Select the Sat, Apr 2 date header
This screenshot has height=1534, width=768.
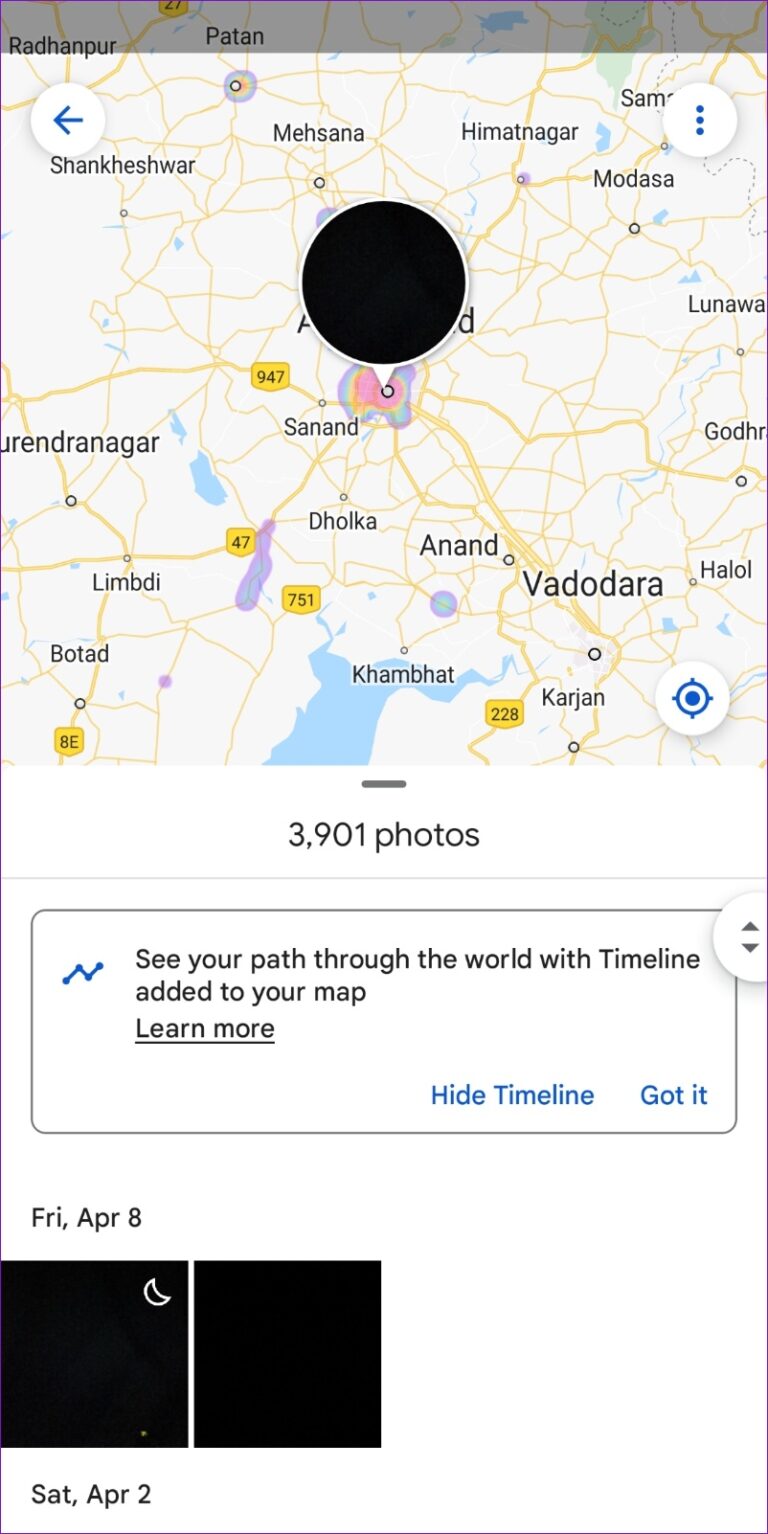(x=90, y=1493)
